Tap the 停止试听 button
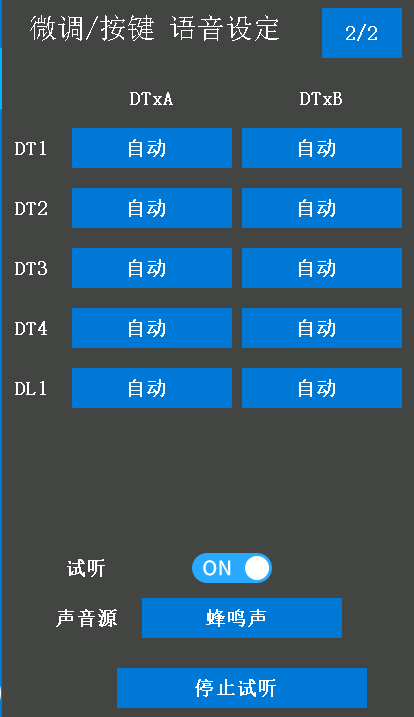Image resolution: width=414 pixels, height=717 pixels. [242, 688]
